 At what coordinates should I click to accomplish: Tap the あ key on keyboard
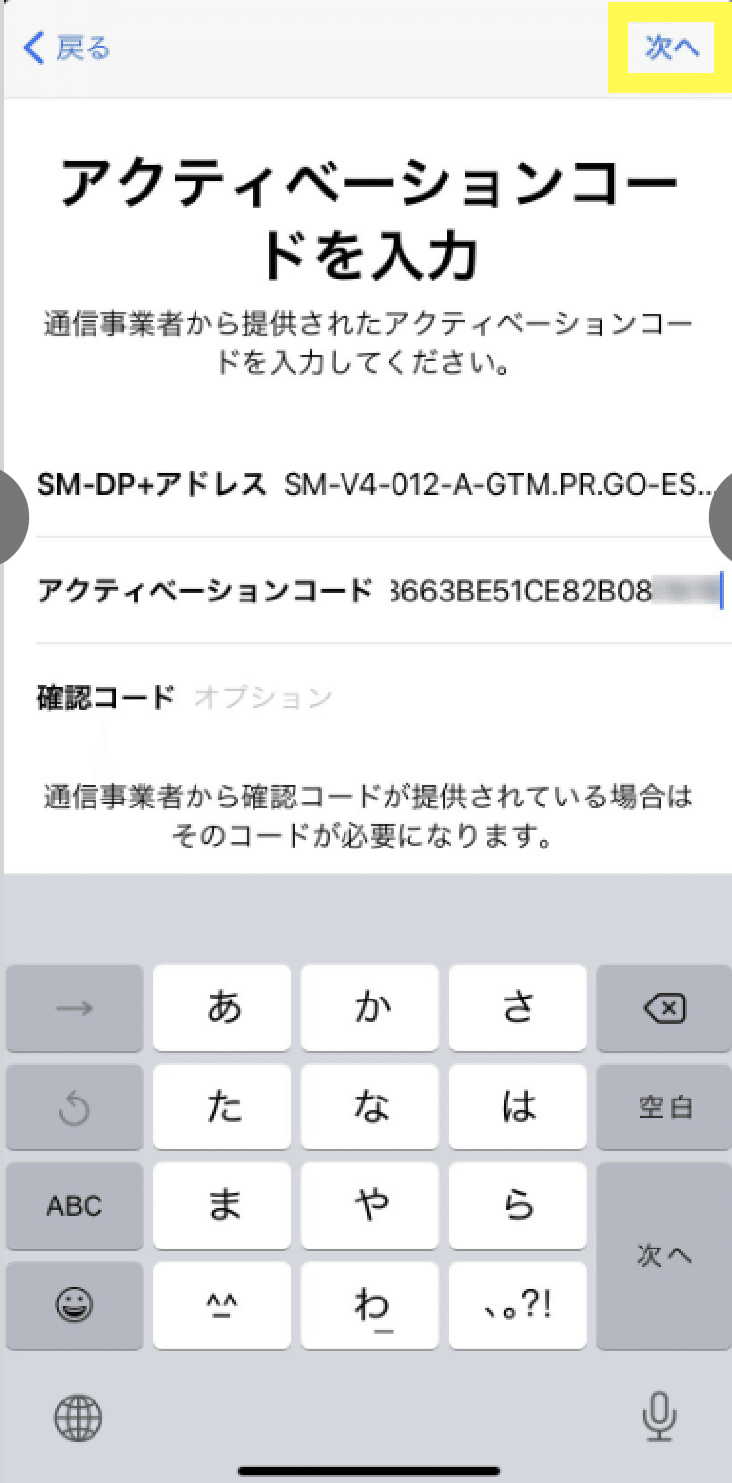[223, 1010]
